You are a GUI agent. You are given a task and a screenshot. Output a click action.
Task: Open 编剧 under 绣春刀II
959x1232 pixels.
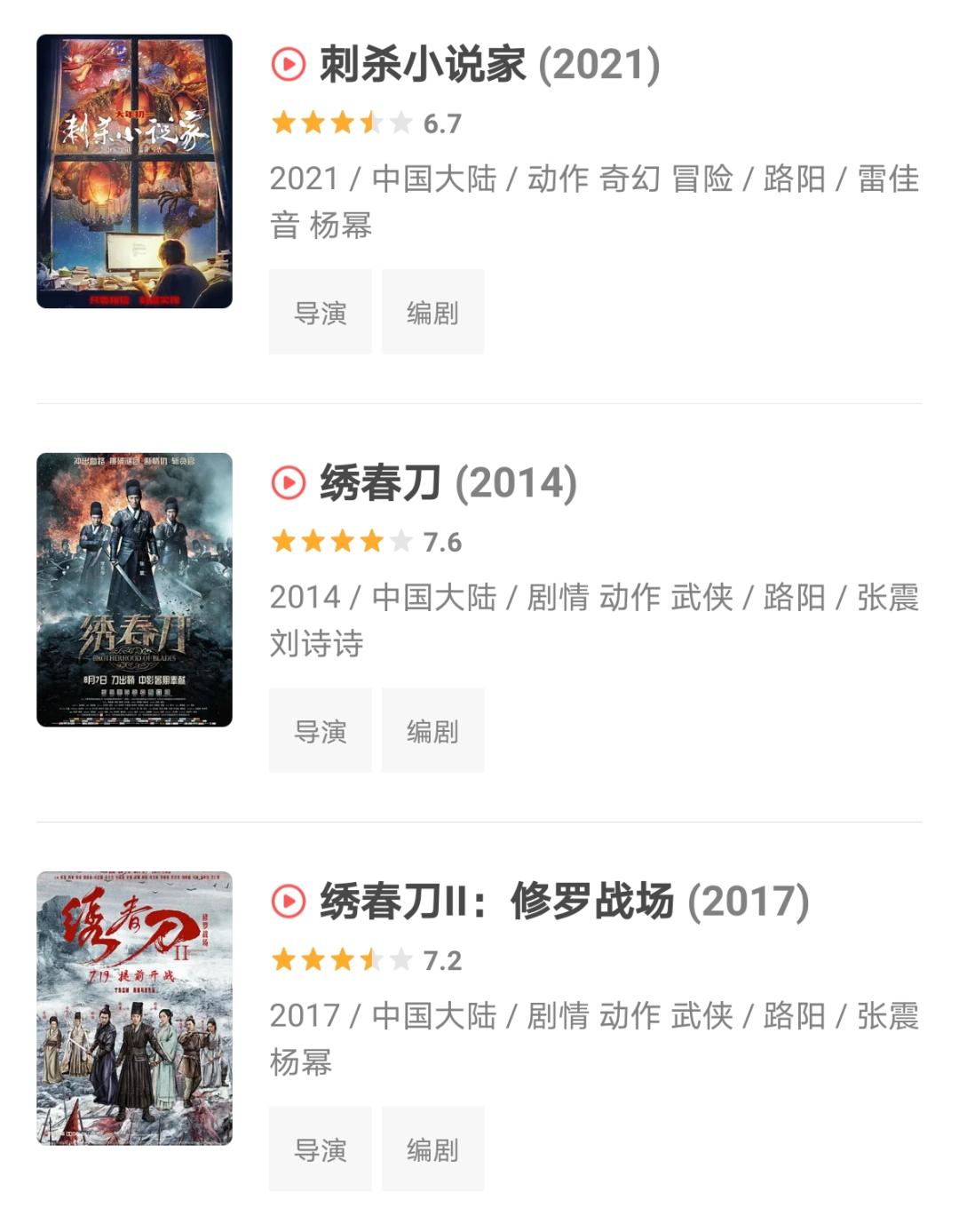tap(432, 1149)
